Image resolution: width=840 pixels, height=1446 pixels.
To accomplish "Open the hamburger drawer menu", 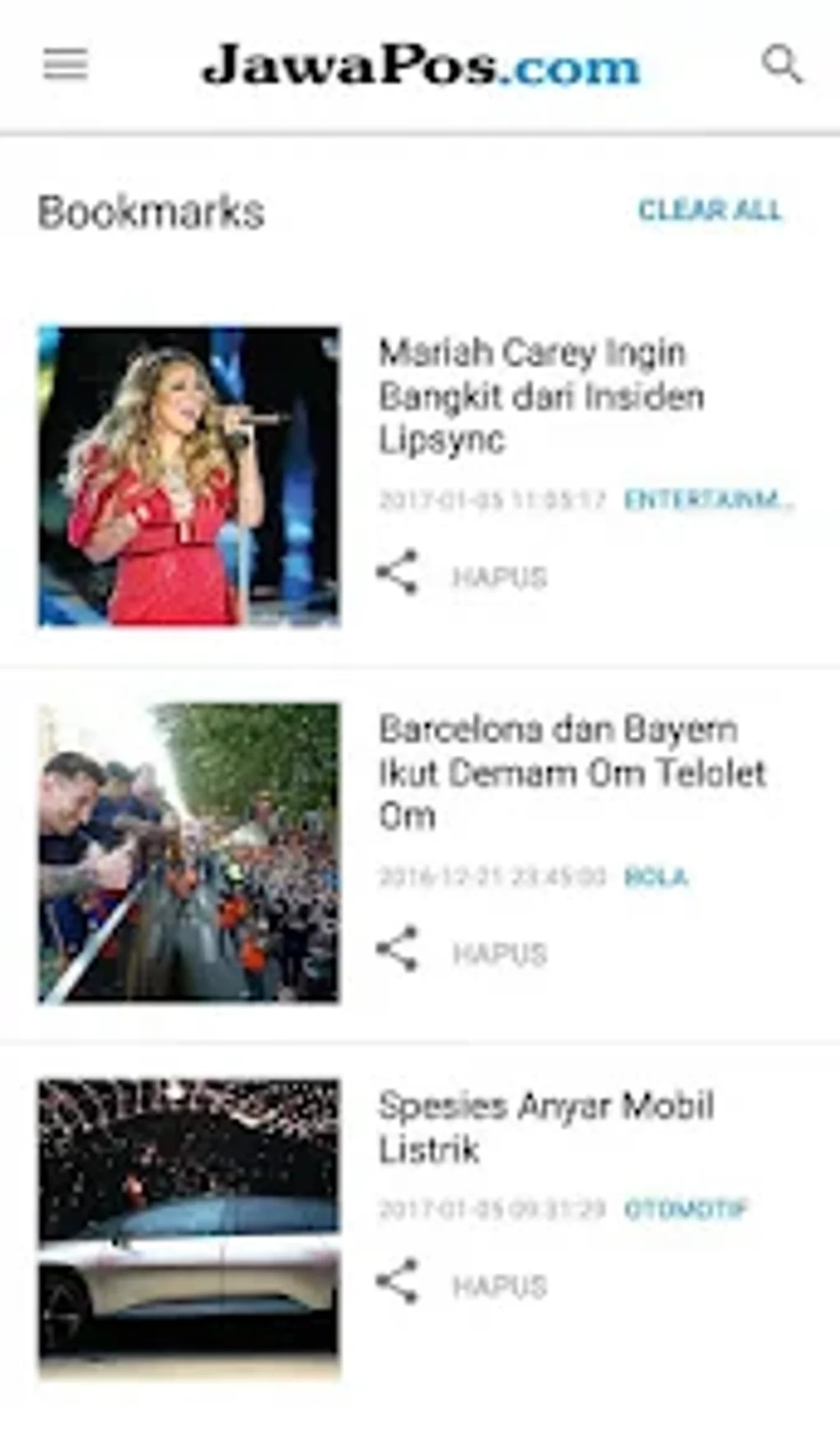I will (66, 64).
